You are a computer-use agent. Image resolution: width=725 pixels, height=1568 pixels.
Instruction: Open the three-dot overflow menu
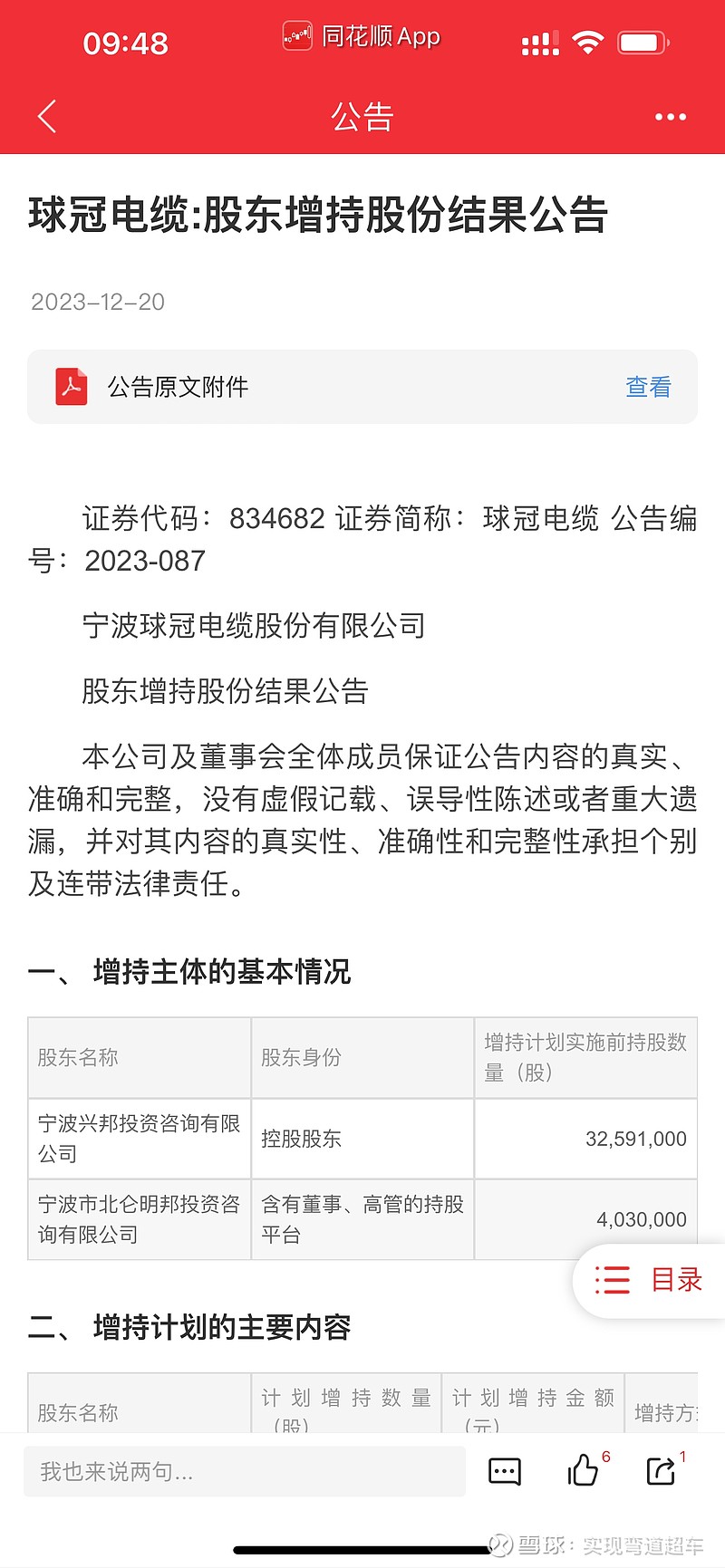pyautogui.click(x=671, y=116)
